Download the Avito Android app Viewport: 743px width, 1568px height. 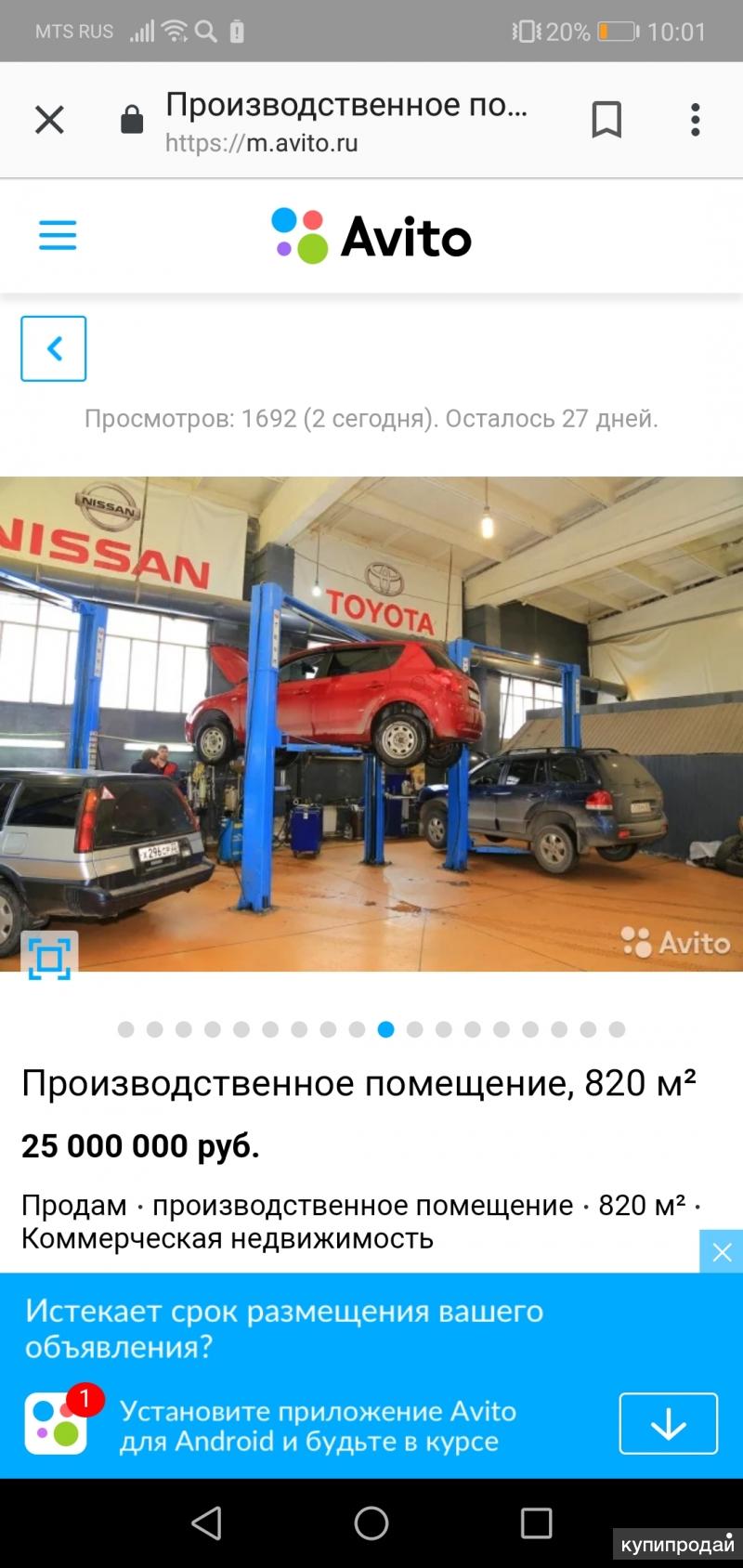(x=668, y=1423)
